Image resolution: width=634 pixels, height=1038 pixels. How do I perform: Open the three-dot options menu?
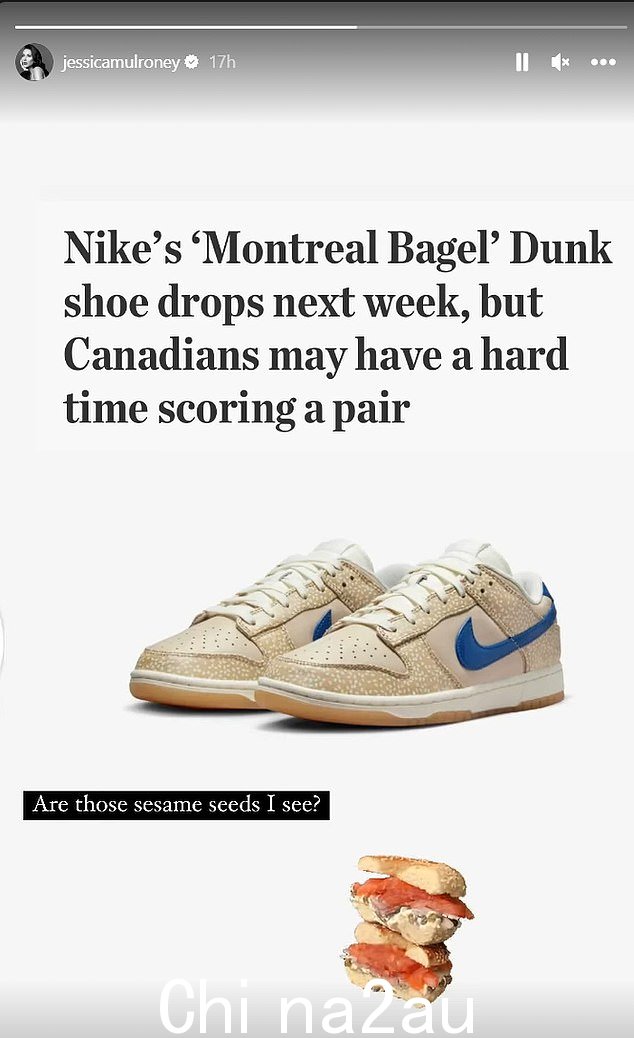(603, 62)
